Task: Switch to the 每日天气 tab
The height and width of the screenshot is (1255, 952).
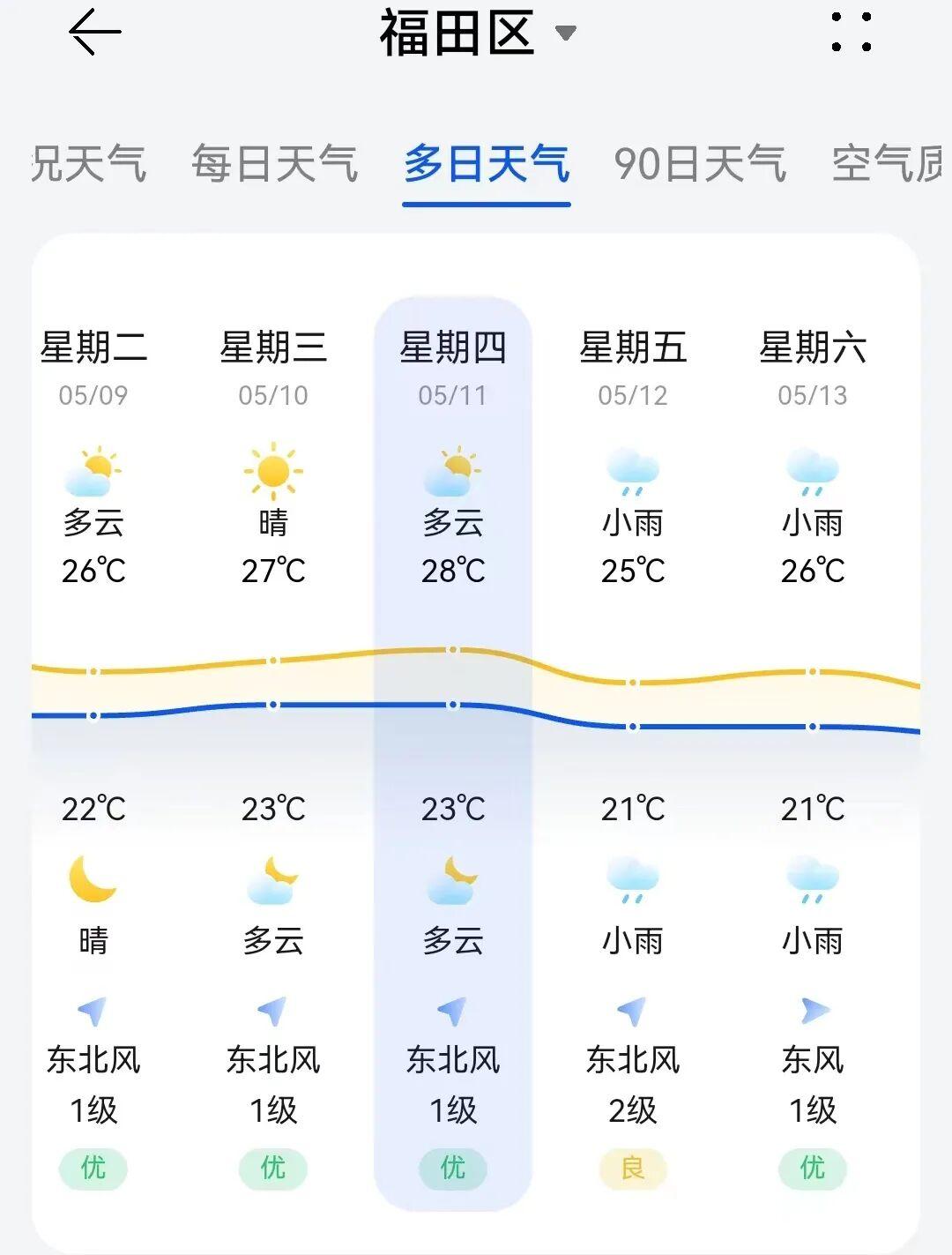Action: click(275, 164)
